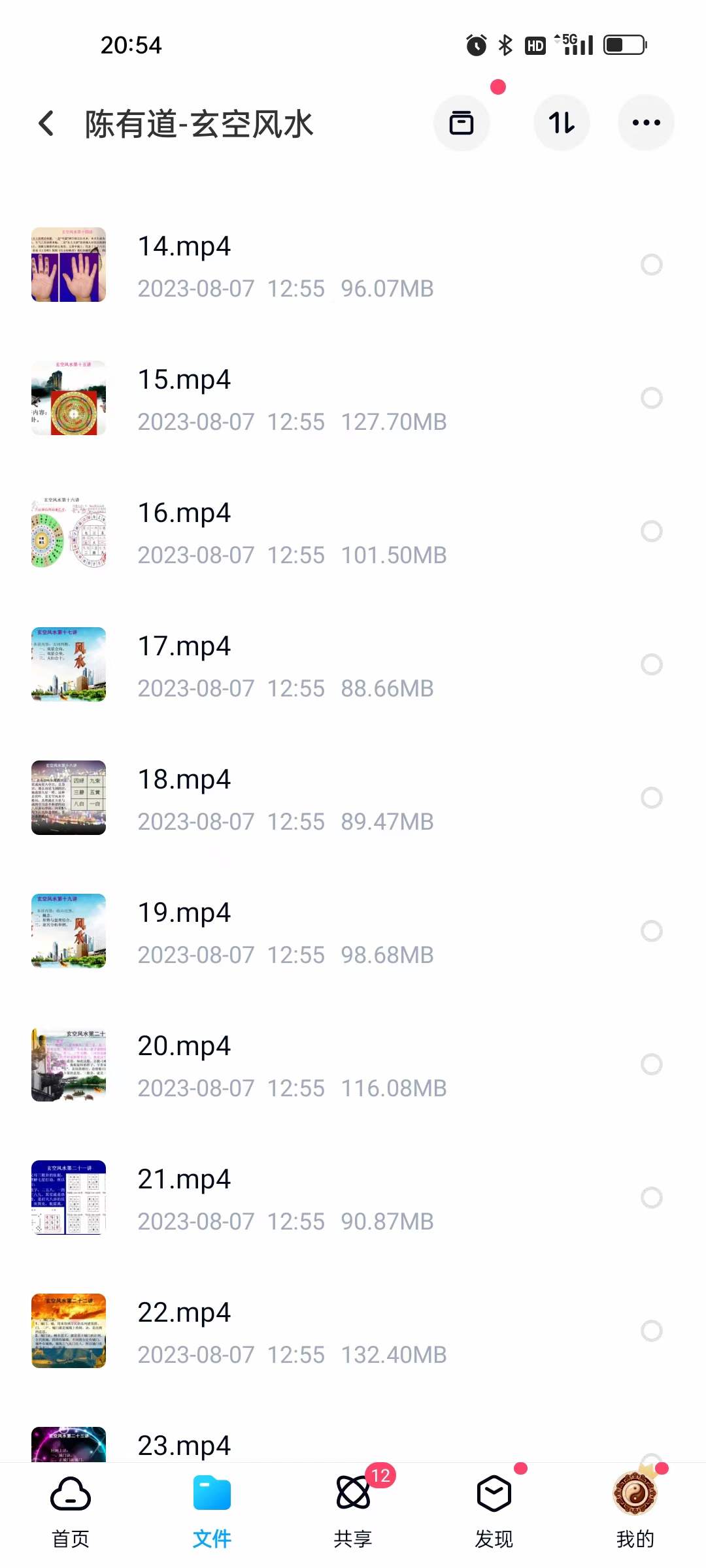Go back from the 陈有道-玄空风水 folder
Image resolution: width=706 pixels, height=1568 pixels.
[46, 123]
